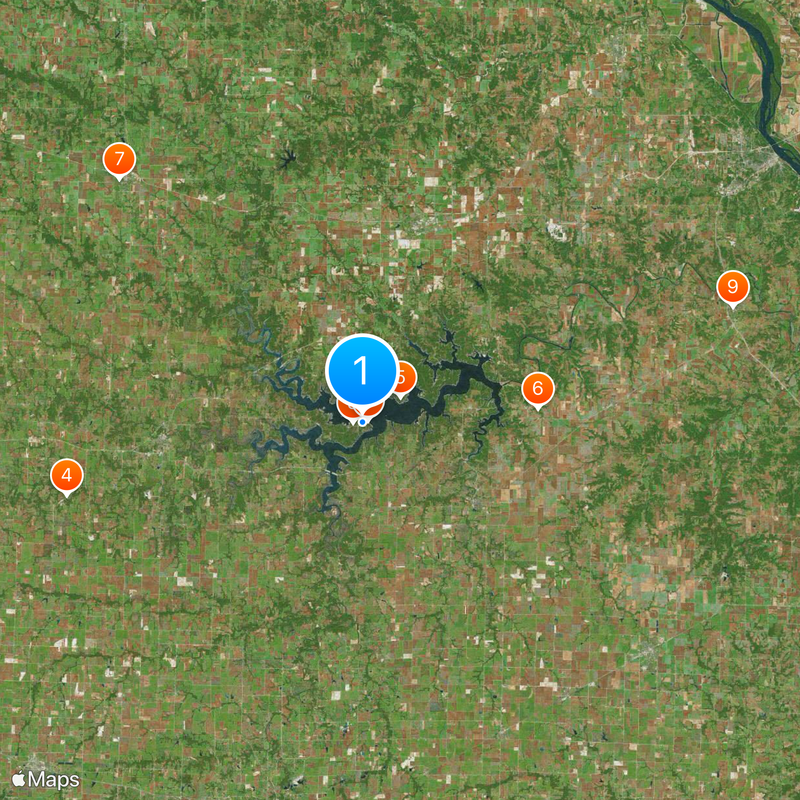
Task: Select the blue map pin numbered 1
Action: point(362,371)
